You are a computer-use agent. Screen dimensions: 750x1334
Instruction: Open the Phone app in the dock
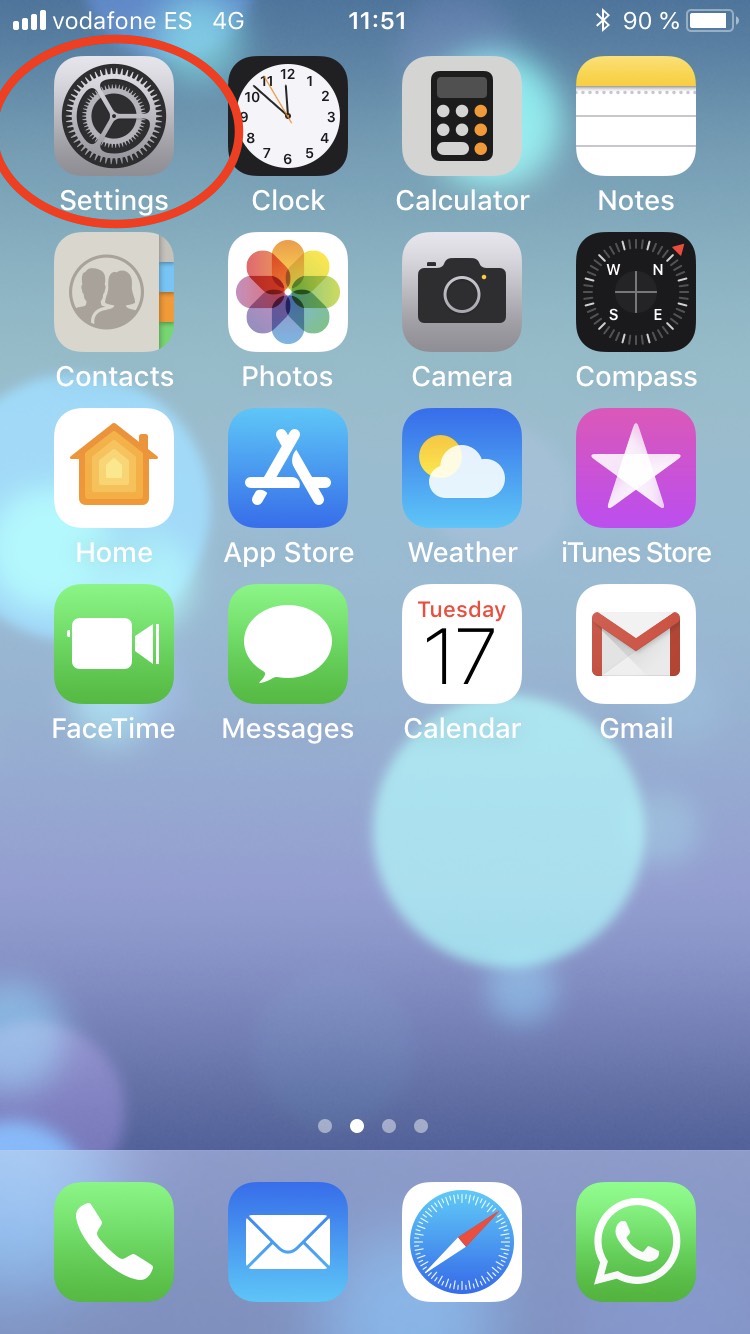pyautogui.click(x=114, y=1242)
